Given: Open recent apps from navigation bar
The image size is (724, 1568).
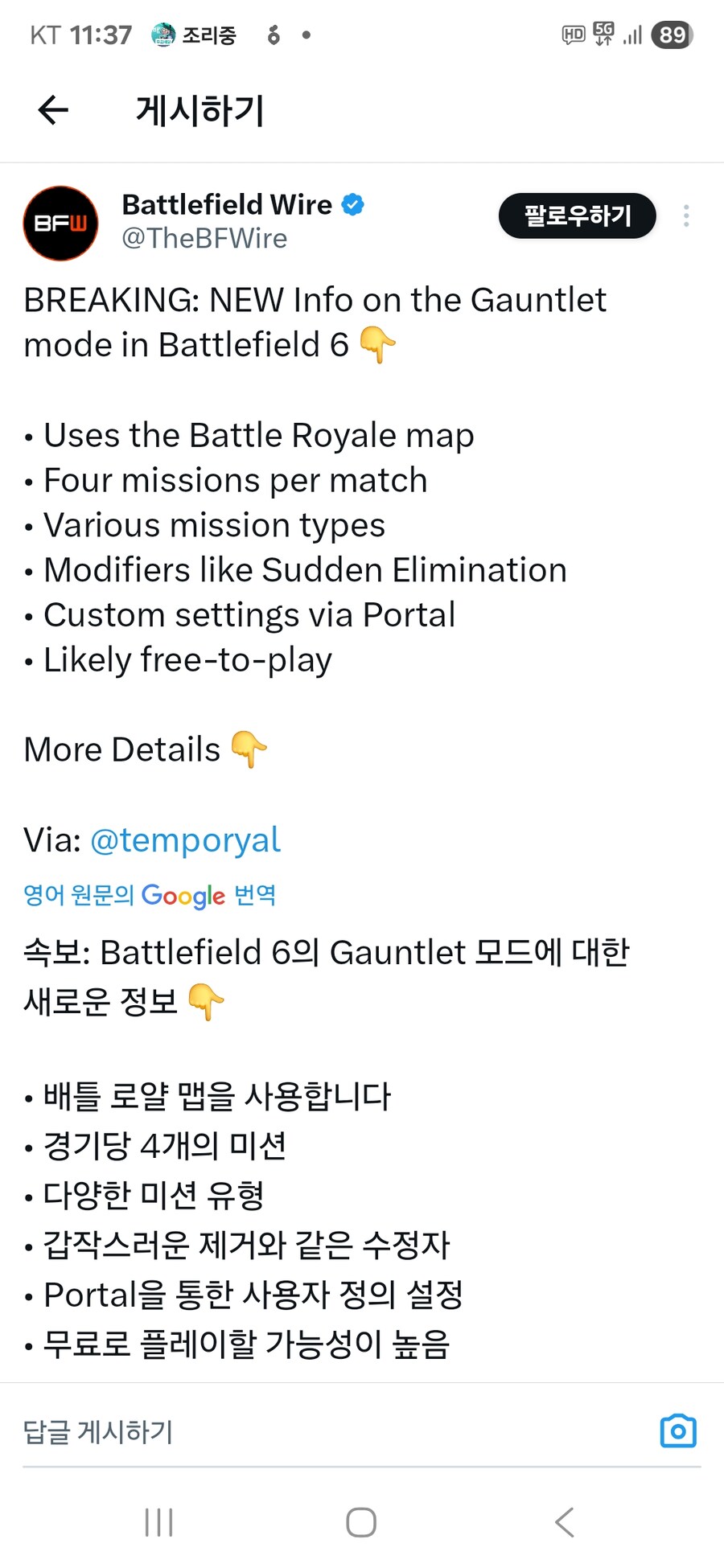Looking at the screenshot, I should (x=158, y=1522).
